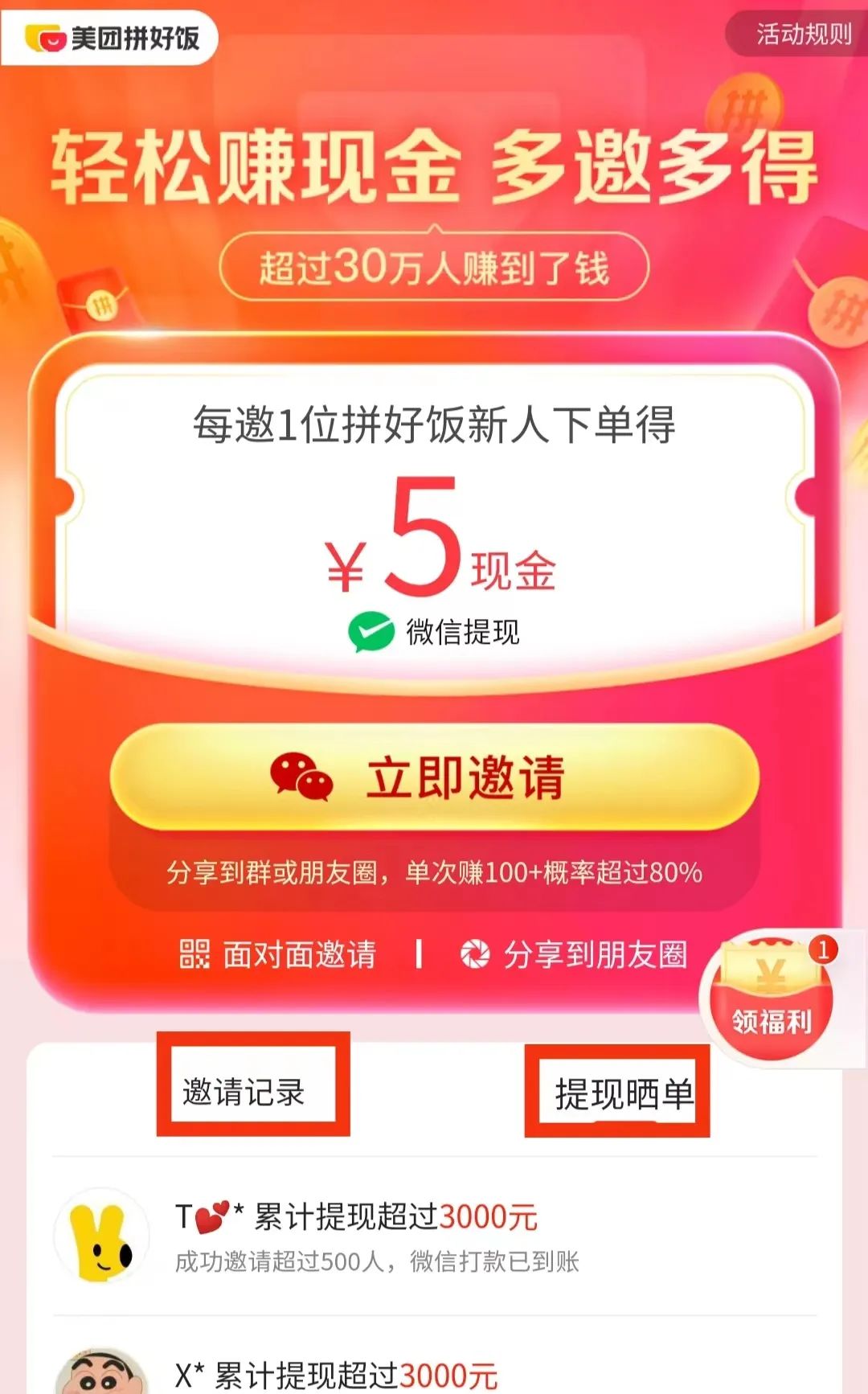This screenshot has height=1394, width=868.
Task: Tap the 立即邀请 invite button
Action: [x=434, y=777]
